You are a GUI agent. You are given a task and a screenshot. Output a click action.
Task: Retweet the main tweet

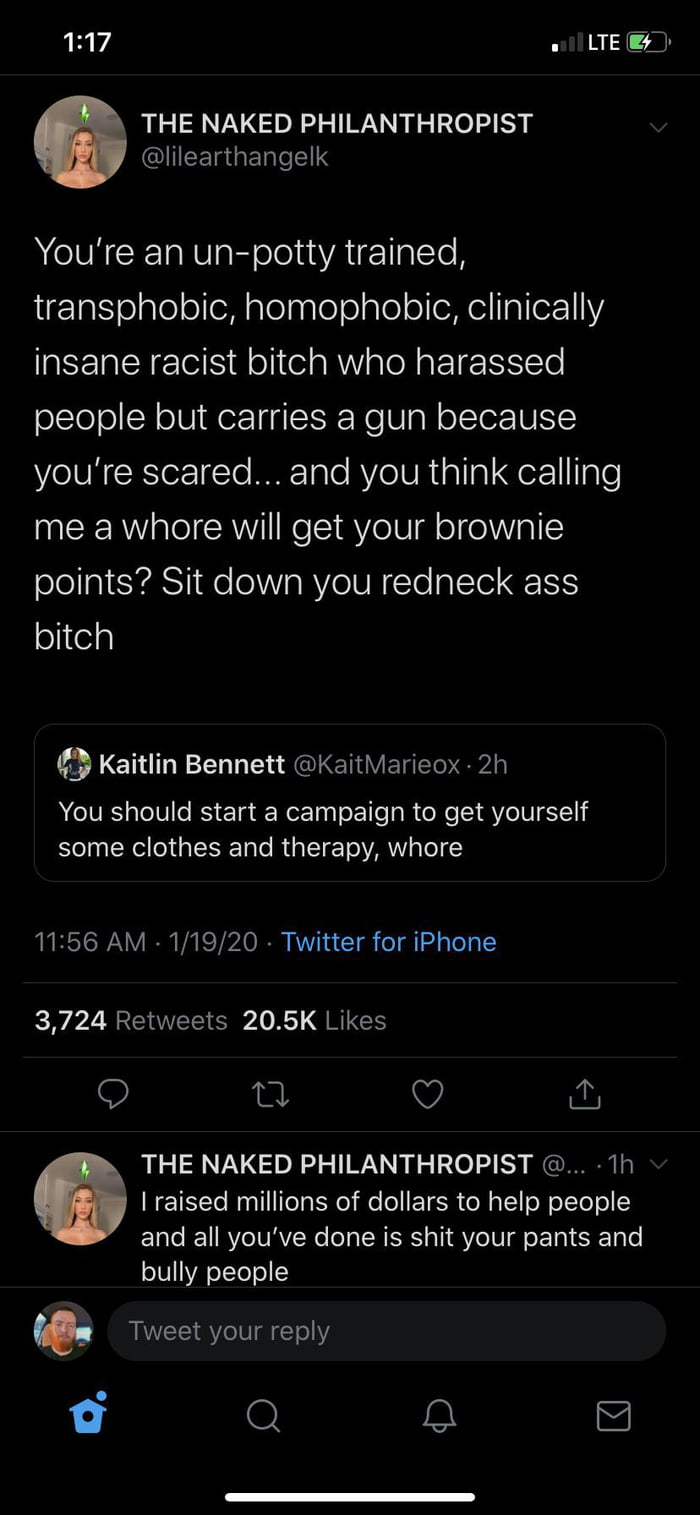click(x=271, y=1095)
